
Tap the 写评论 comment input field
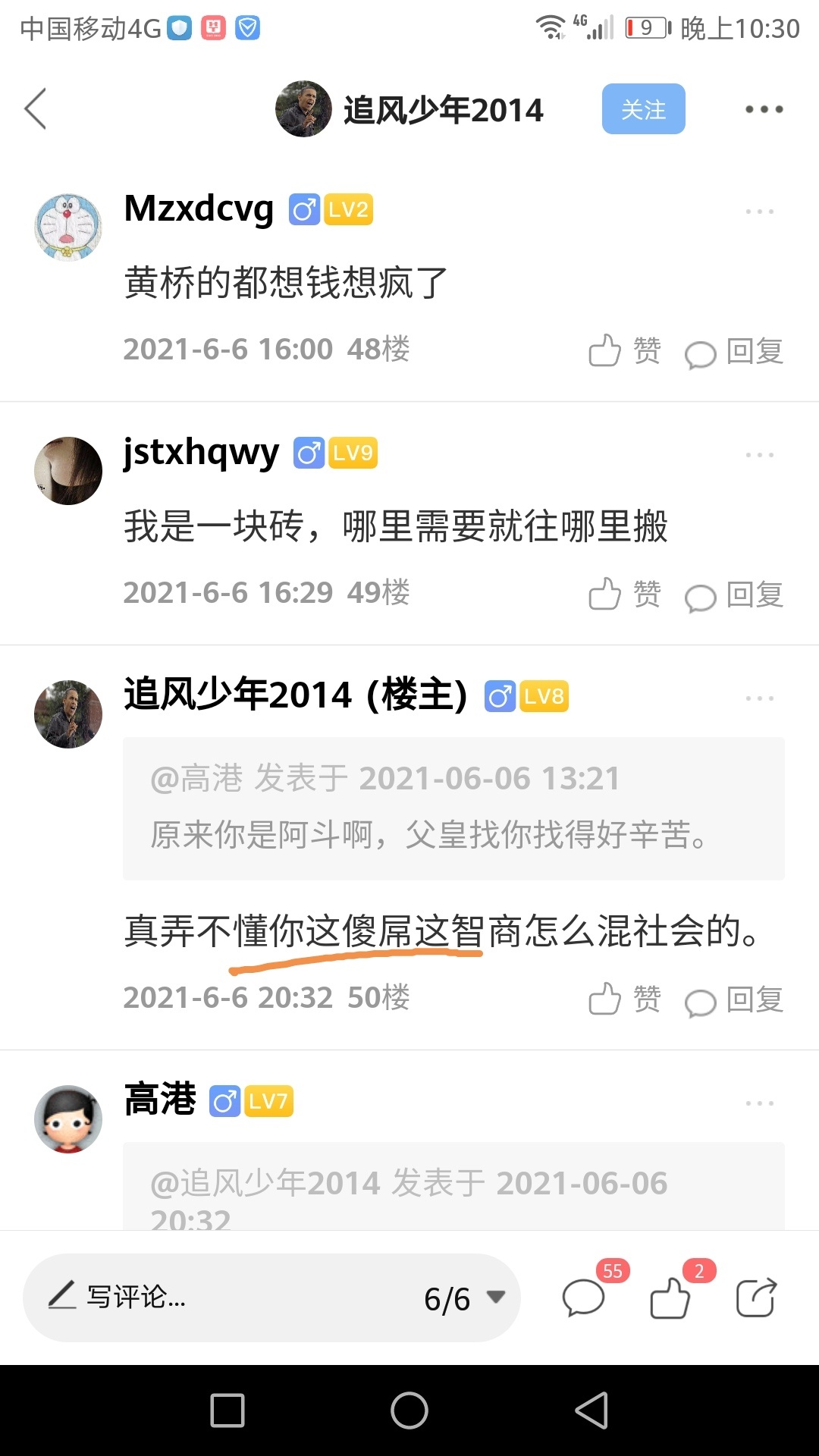(x=227, y=1298)
